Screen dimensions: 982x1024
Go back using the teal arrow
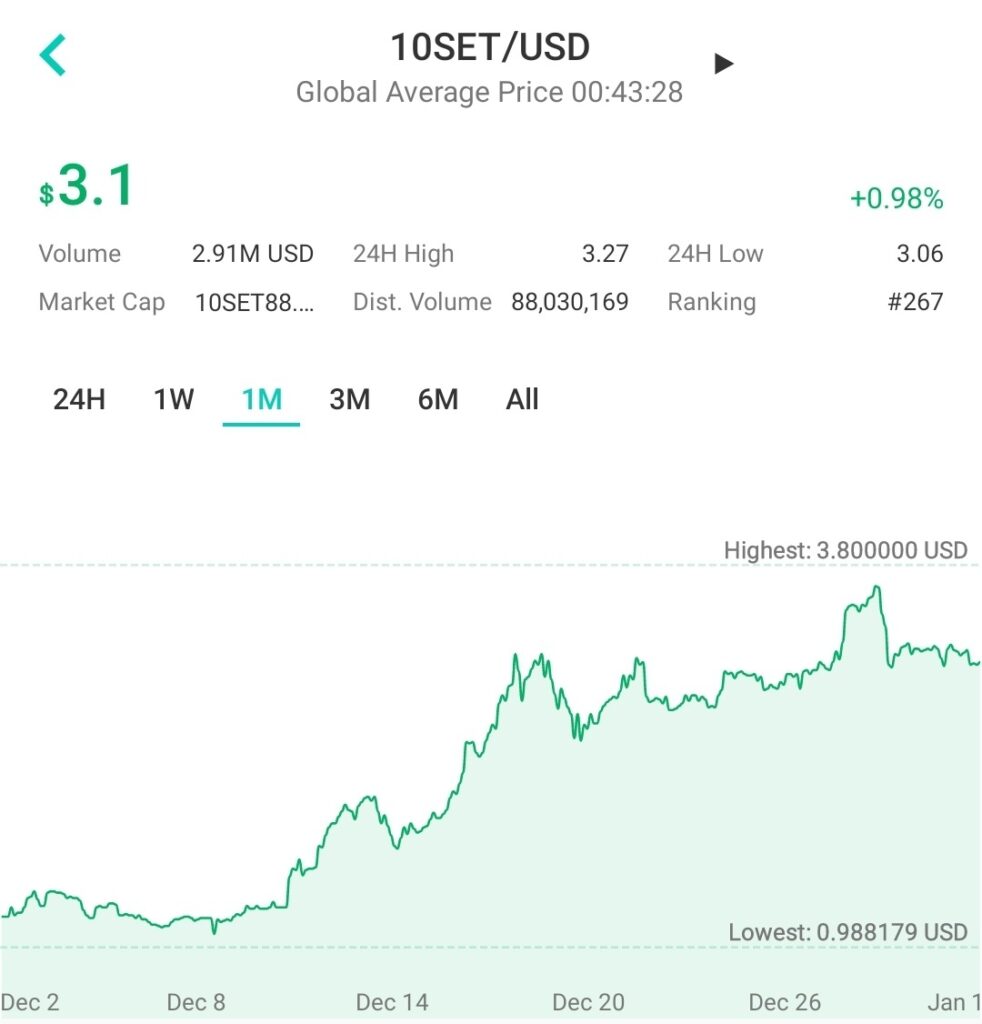click(x=53, y=55)
